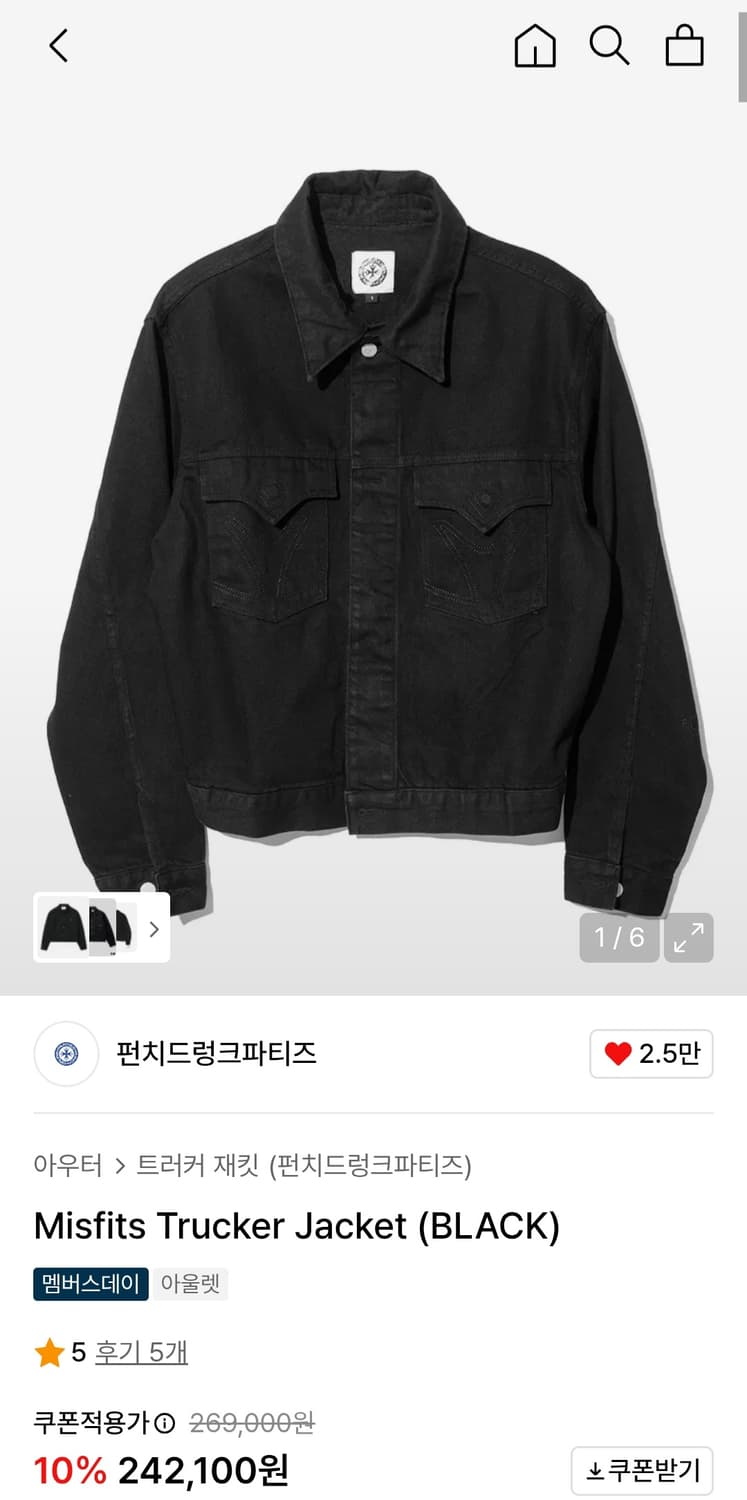Tap the 펀치드렁크파티즈 brand logo circle
Screen dimensions: 747x1500
(66, 1053)
